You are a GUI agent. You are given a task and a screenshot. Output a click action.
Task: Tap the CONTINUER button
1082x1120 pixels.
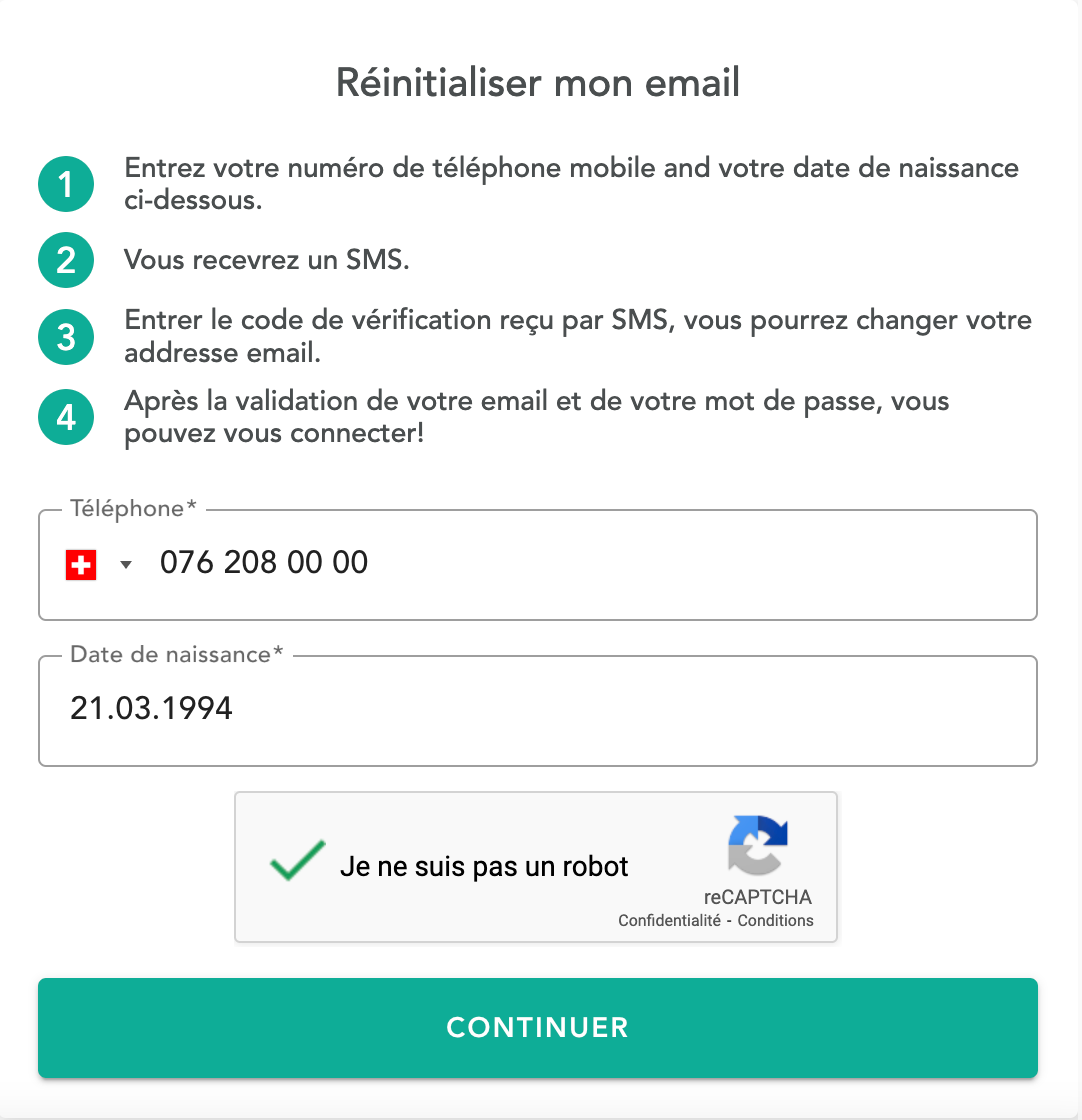(x=537, y=1027)
